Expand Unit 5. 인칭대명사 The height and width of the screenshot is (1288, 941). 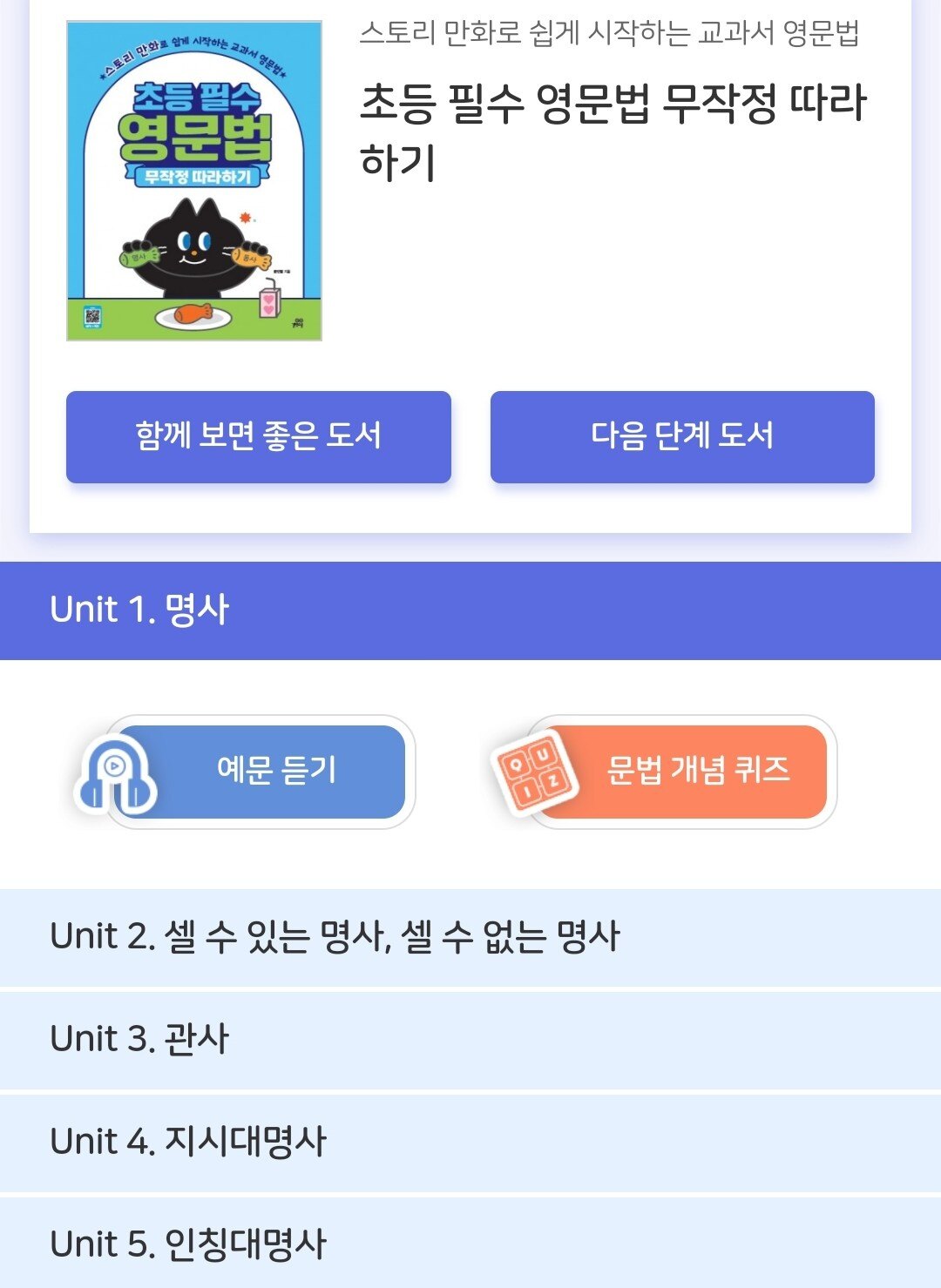pyautogui.click(x=470, y=1244)
